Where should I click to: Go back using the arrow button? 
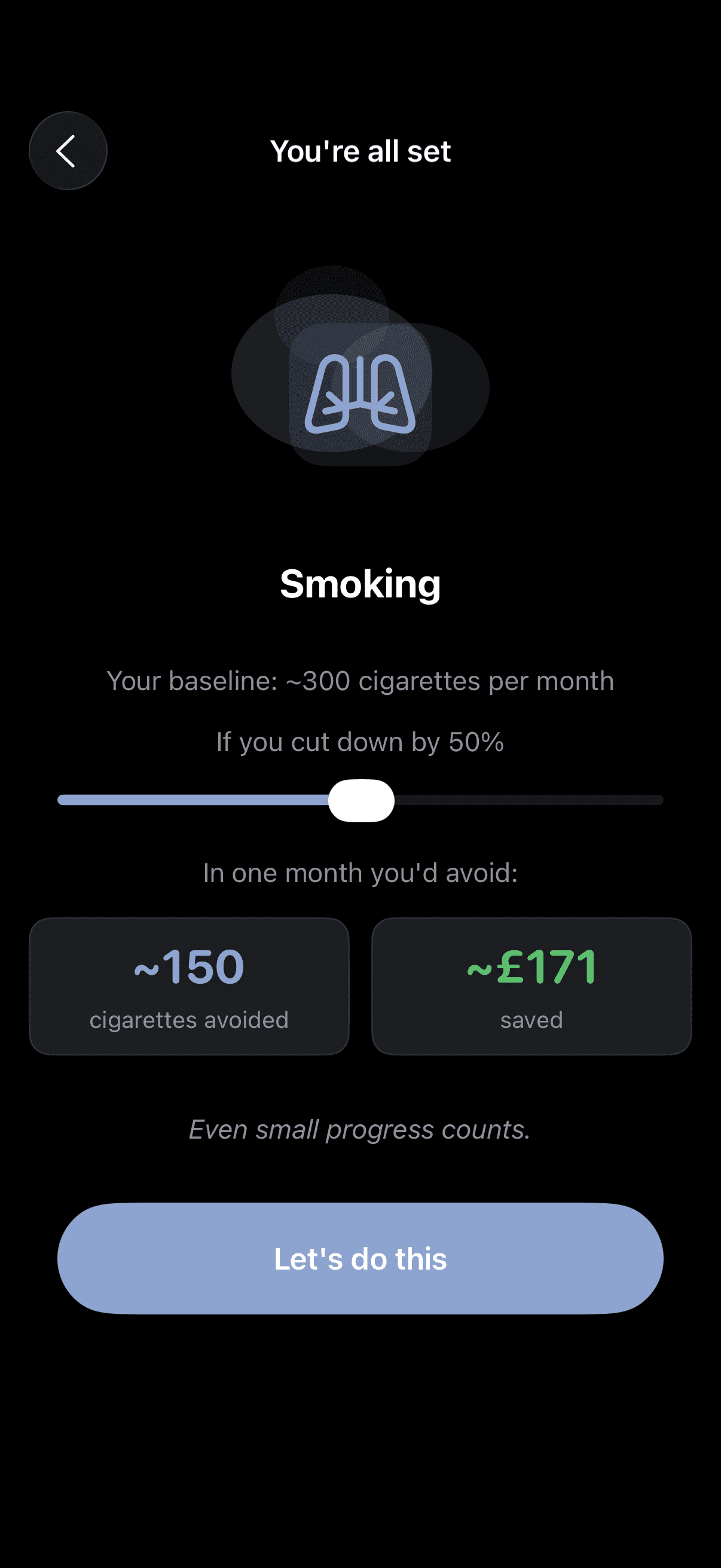(x=68, y=150)
